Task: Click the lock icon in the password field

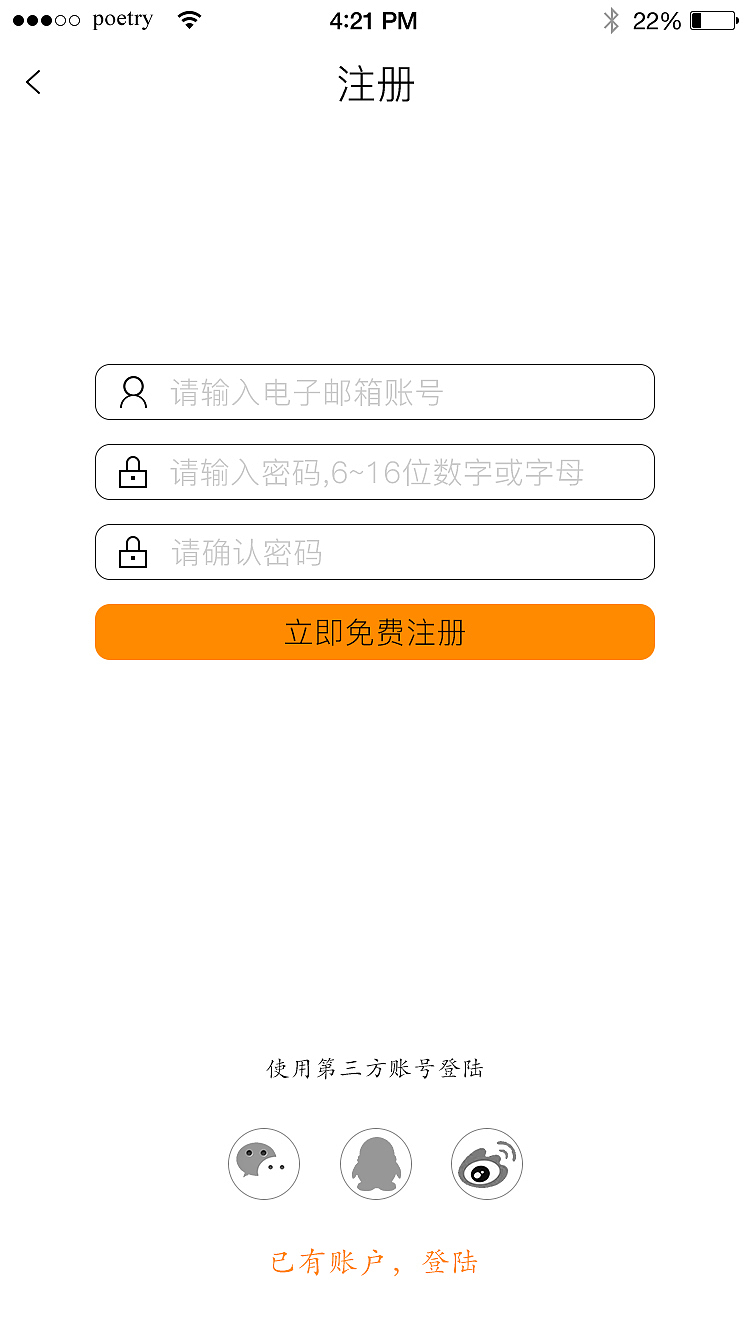Action: click(x=132, y=471)
